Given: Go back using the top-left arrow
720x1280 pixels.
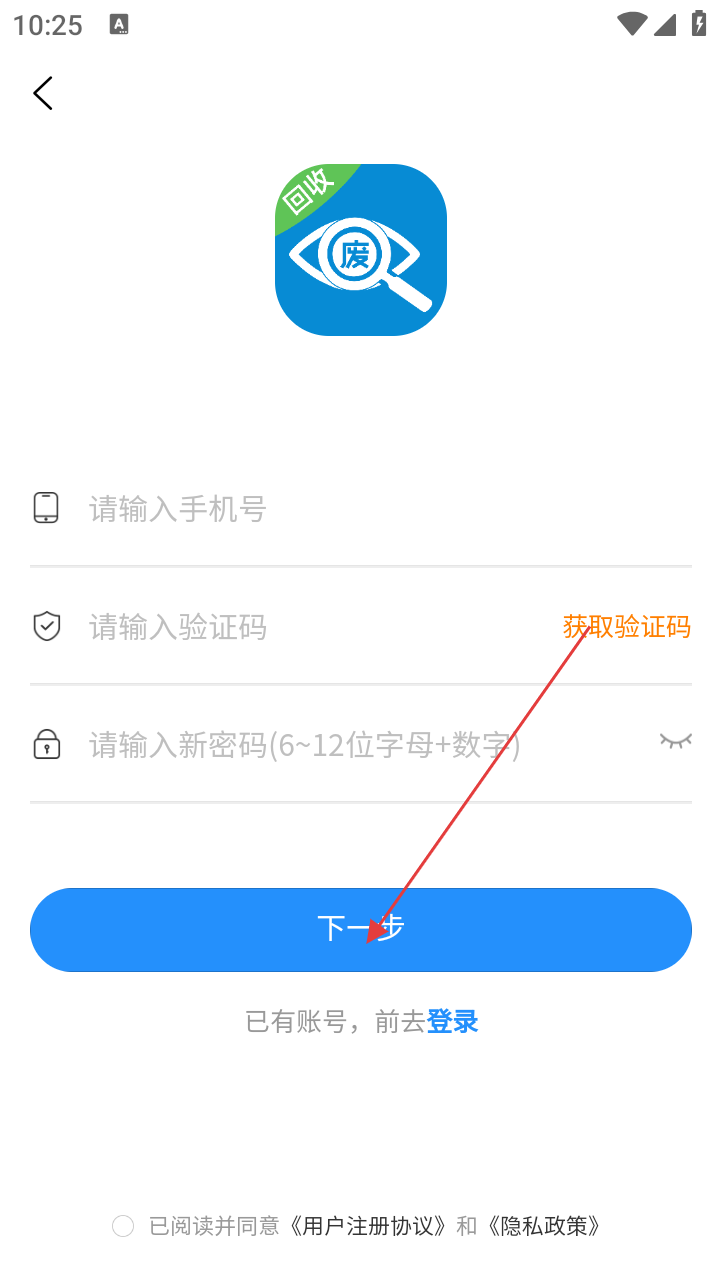Looking at the screenshot, I should click(42, 93).
